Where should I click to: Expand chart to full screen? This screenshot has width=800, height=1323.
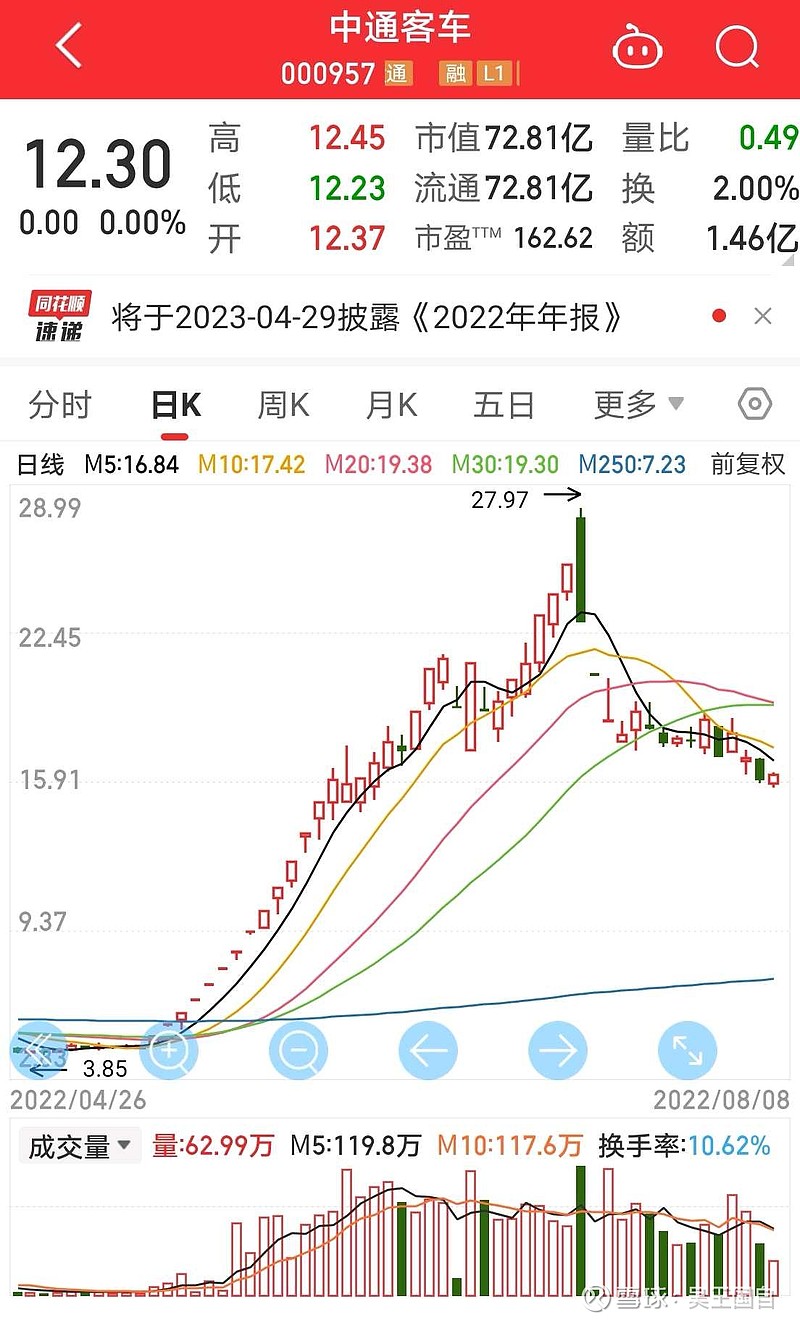pyautogui.click(x=687, y=1050)
